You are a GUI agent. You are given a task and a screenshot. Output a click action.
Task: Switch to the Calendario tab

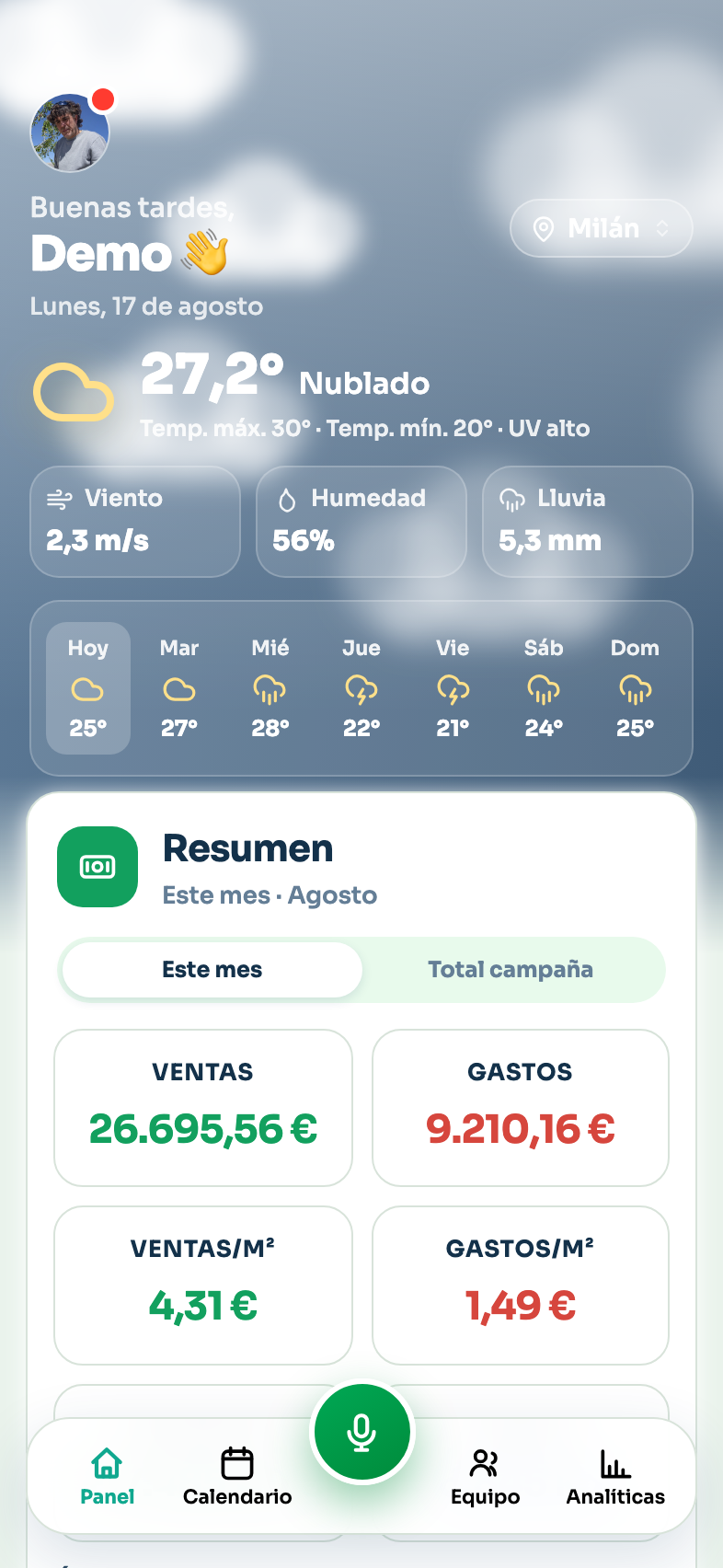tap(237, 1478)
